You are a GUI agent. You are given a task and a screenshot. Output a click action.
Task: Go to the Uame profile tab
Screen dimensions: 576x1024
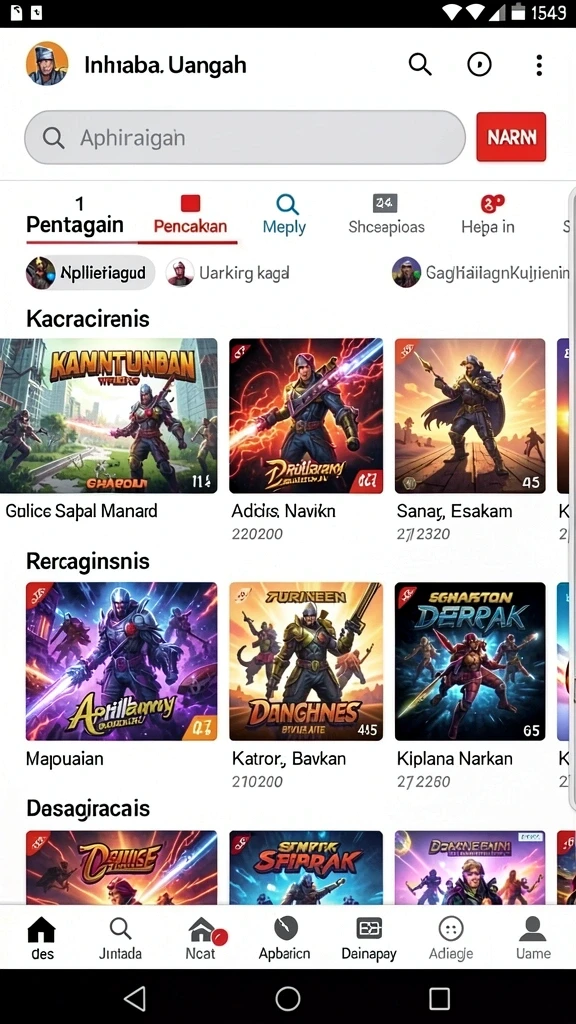coord(533,938)
